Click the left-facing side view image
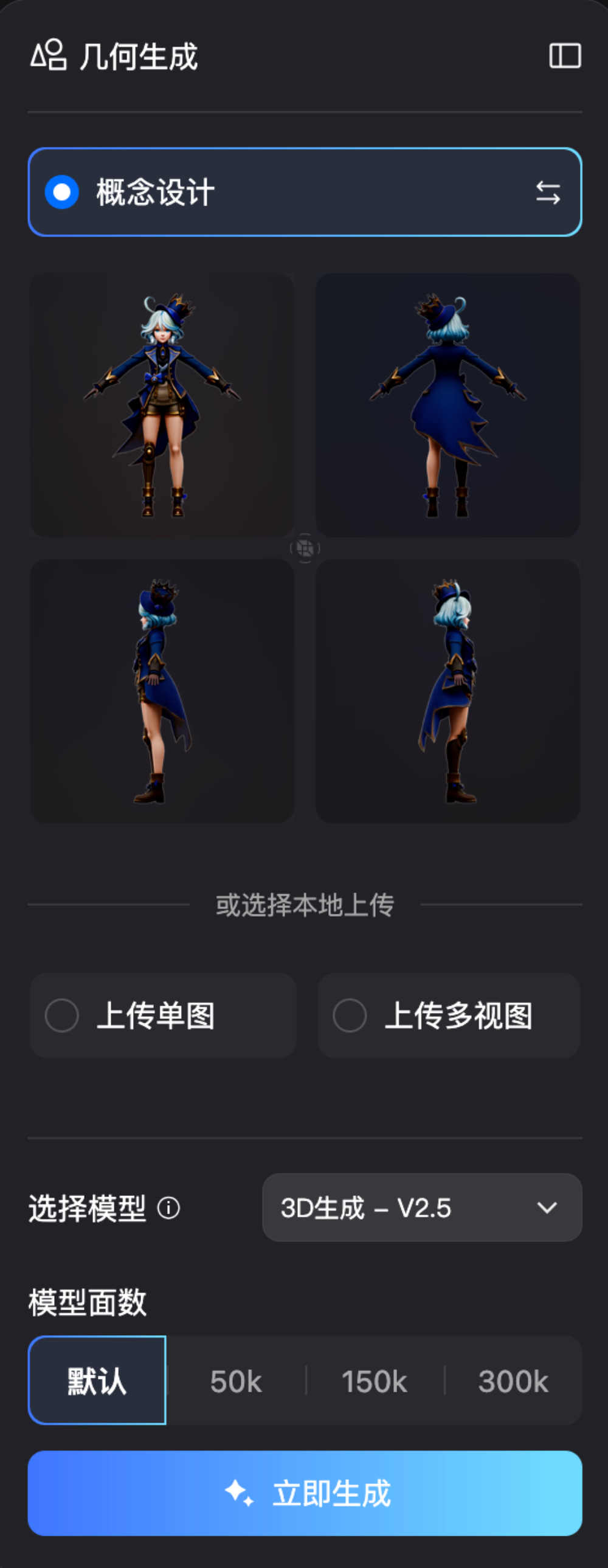 pos(161,692)
